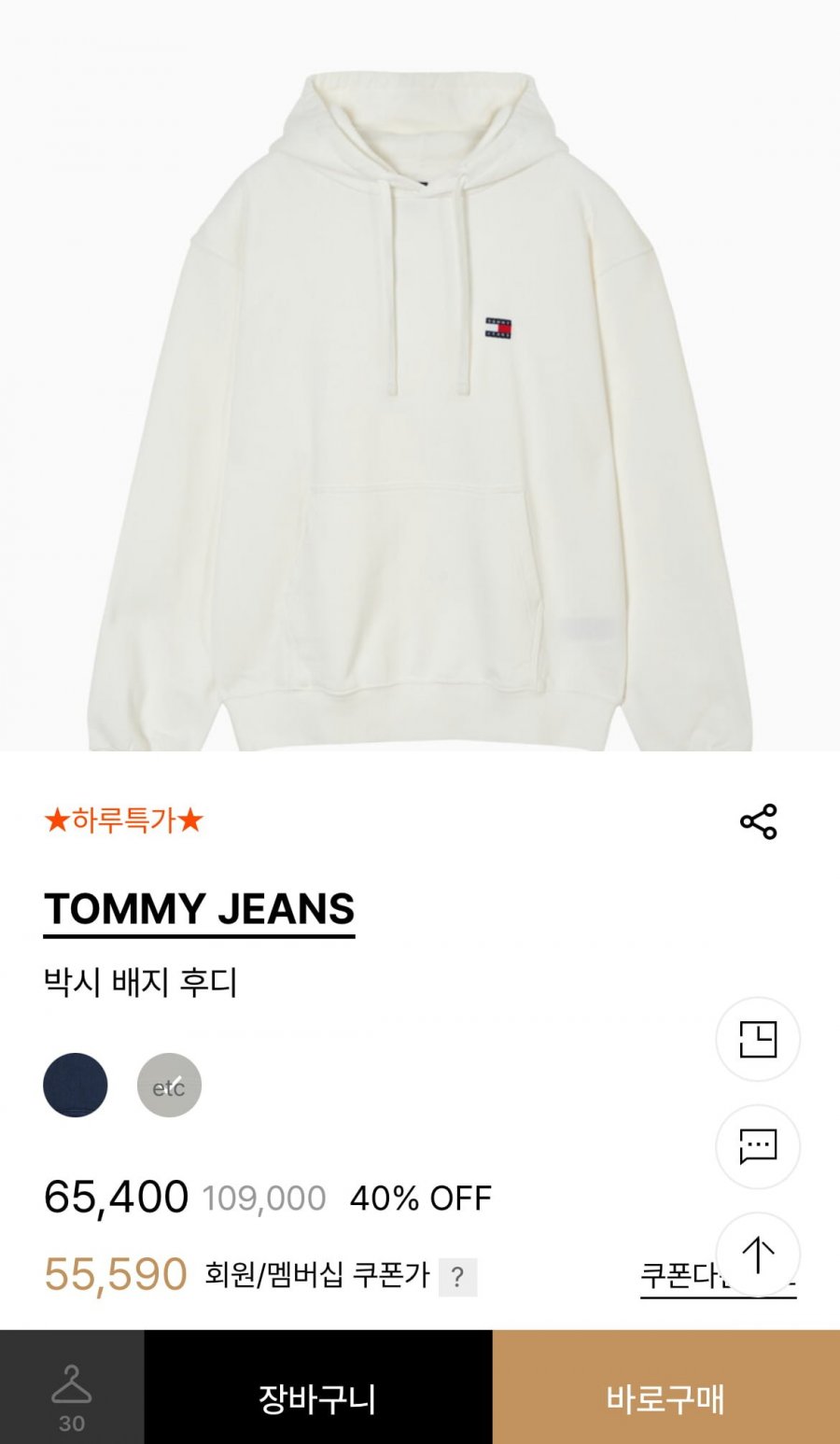The width and height of the screenshot is (840, 1444).
Task: Open the hanger wishlist icon
Action: (x=72, y=1388)
